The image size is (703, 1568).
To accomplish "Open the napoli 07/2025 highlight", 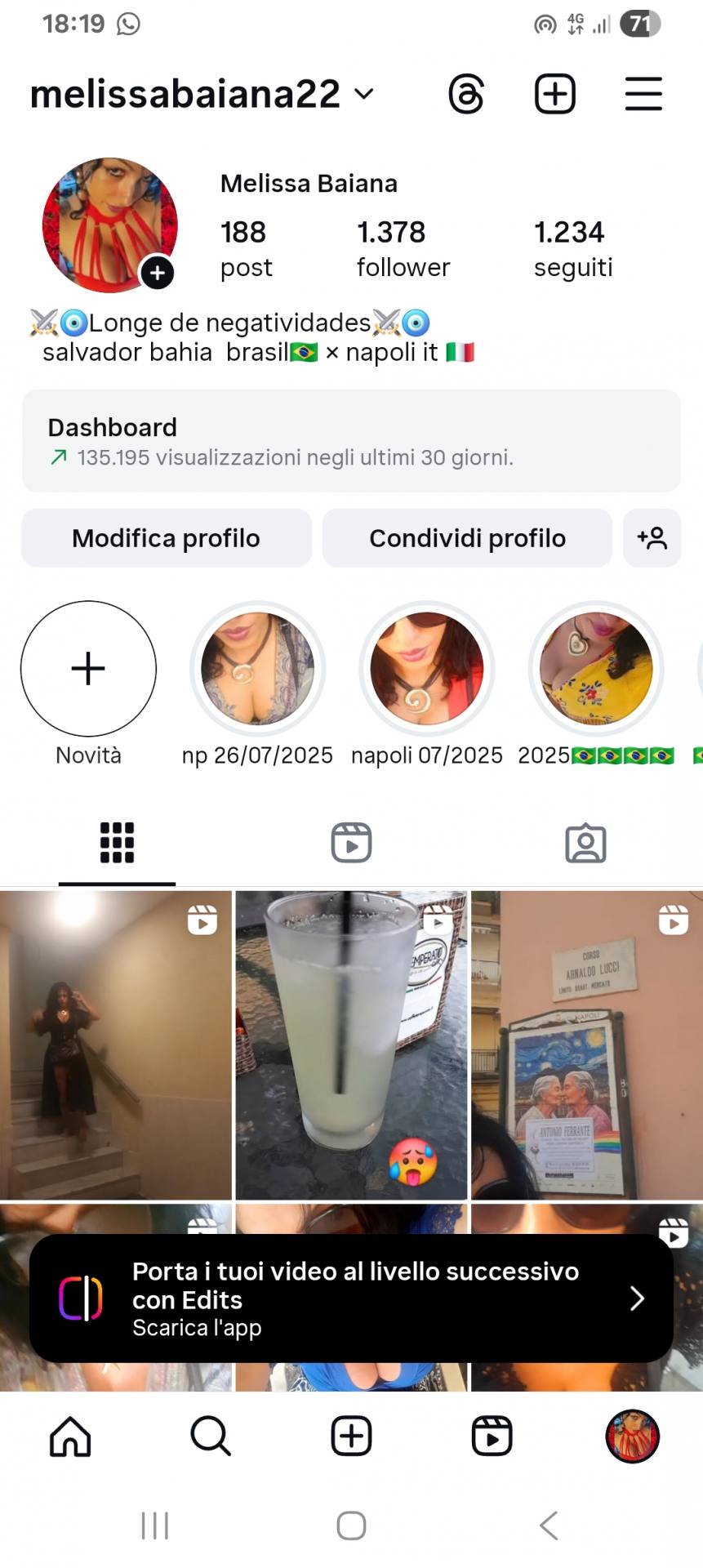I will click(x=427, y=669).
